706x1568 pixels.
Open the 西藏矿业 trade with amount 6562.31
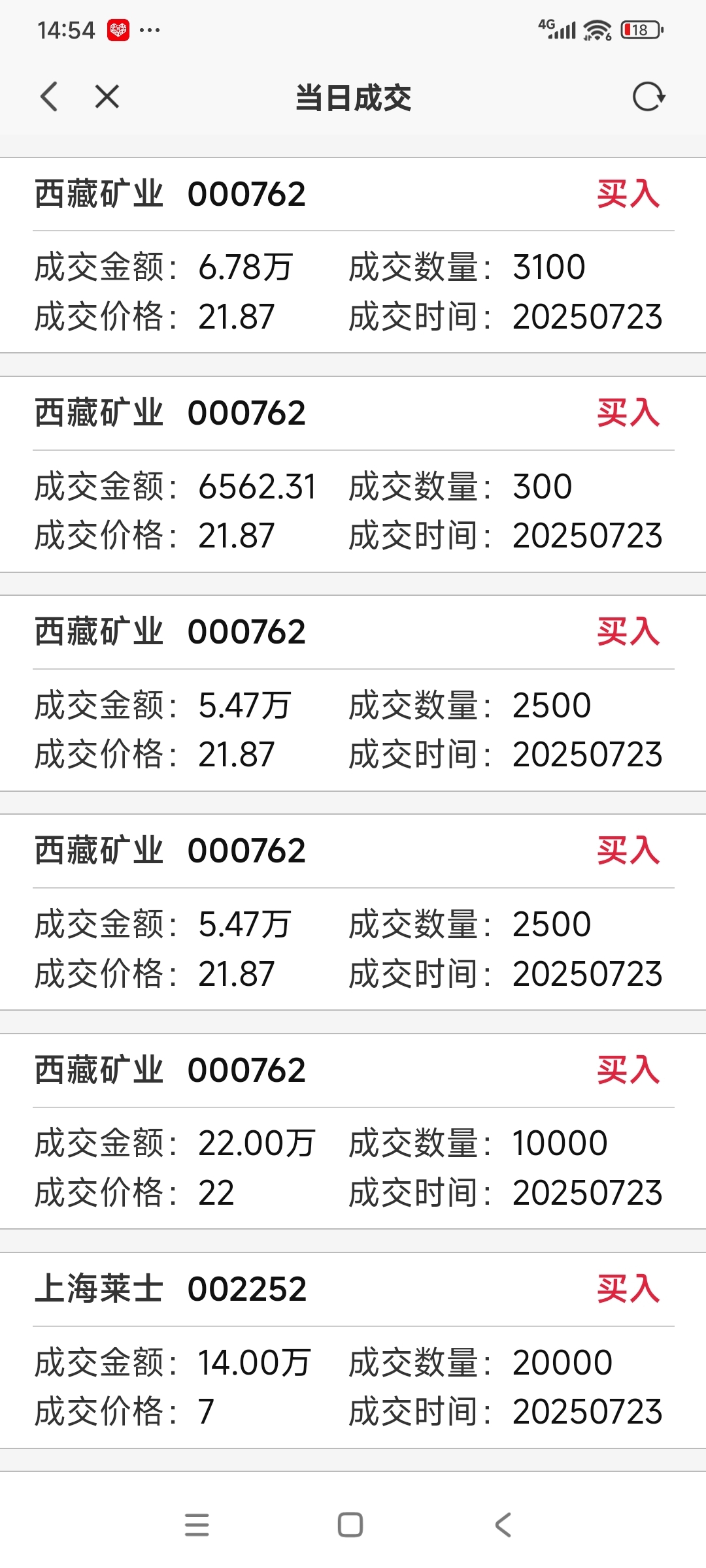coord(353,474)
